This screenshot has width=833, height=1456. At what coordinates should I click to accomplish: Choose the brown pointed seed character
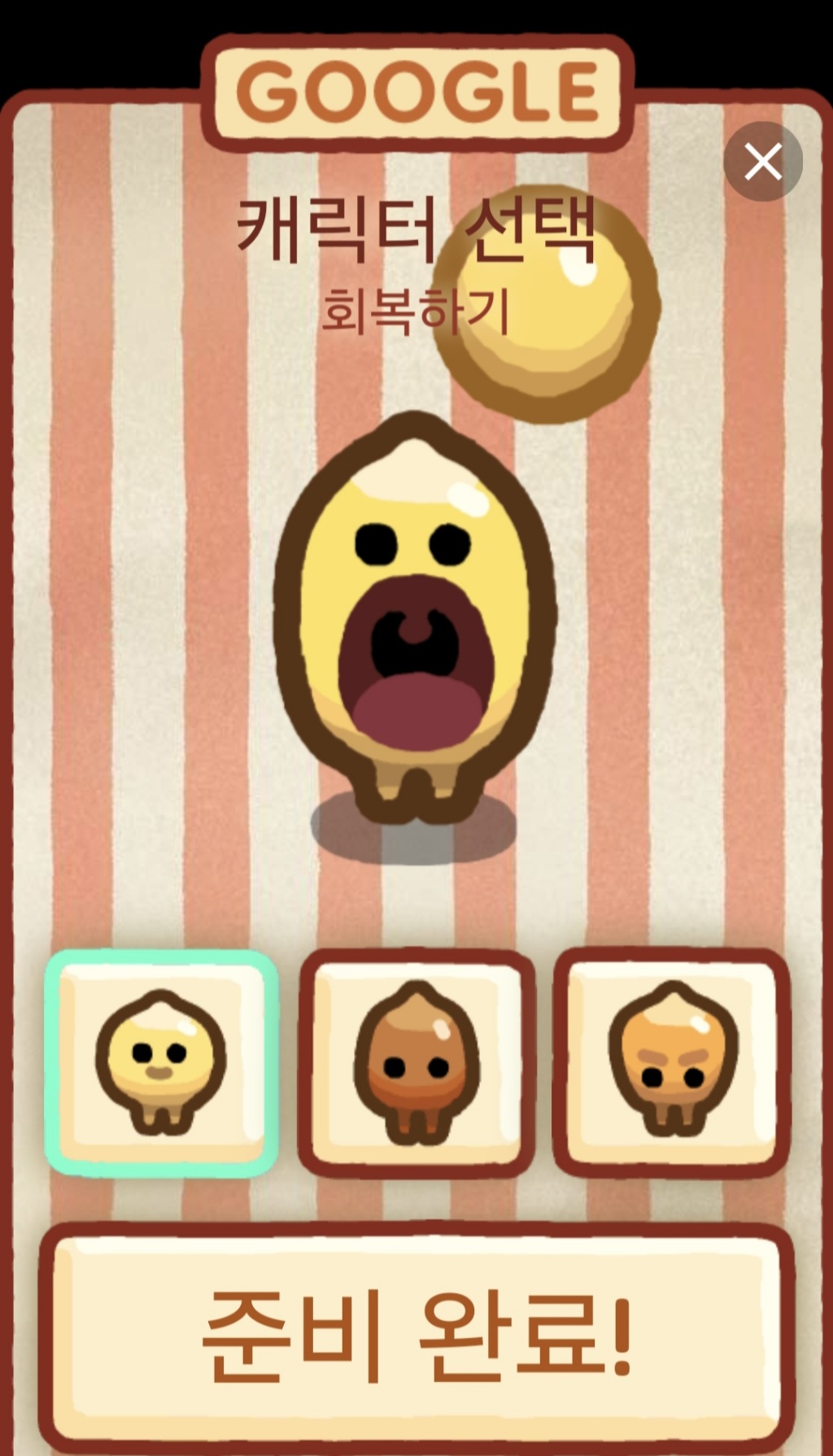(x=416, y=1062)
